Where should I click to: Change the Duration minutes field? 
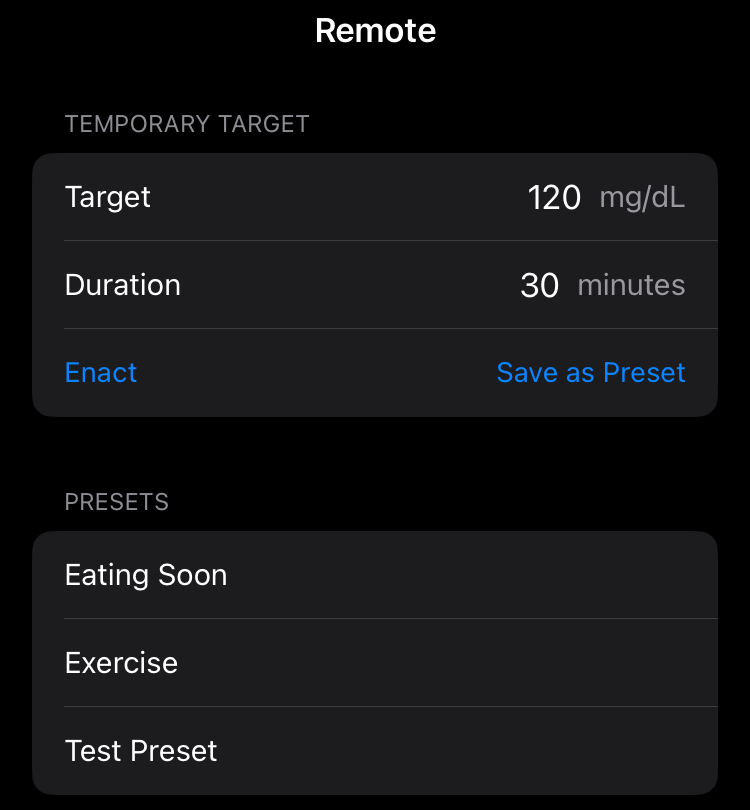click(x=540, y=286)
